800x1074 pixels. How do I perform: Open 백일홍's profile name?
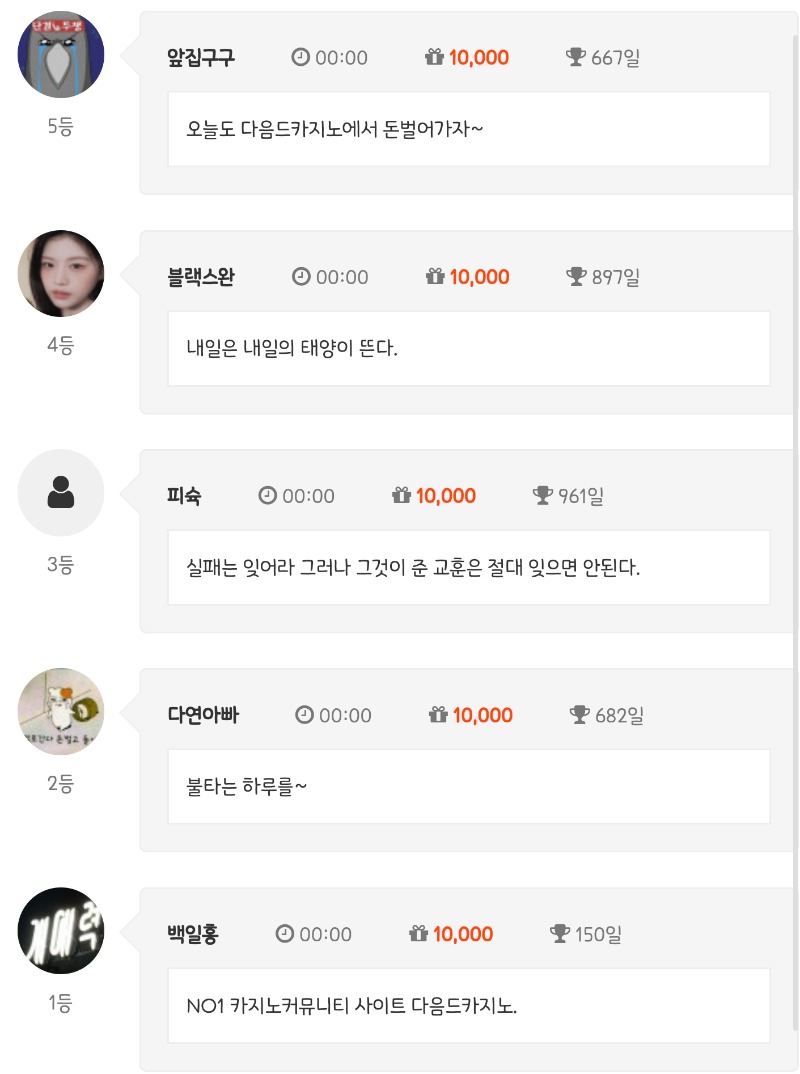[x=193, y=934]
